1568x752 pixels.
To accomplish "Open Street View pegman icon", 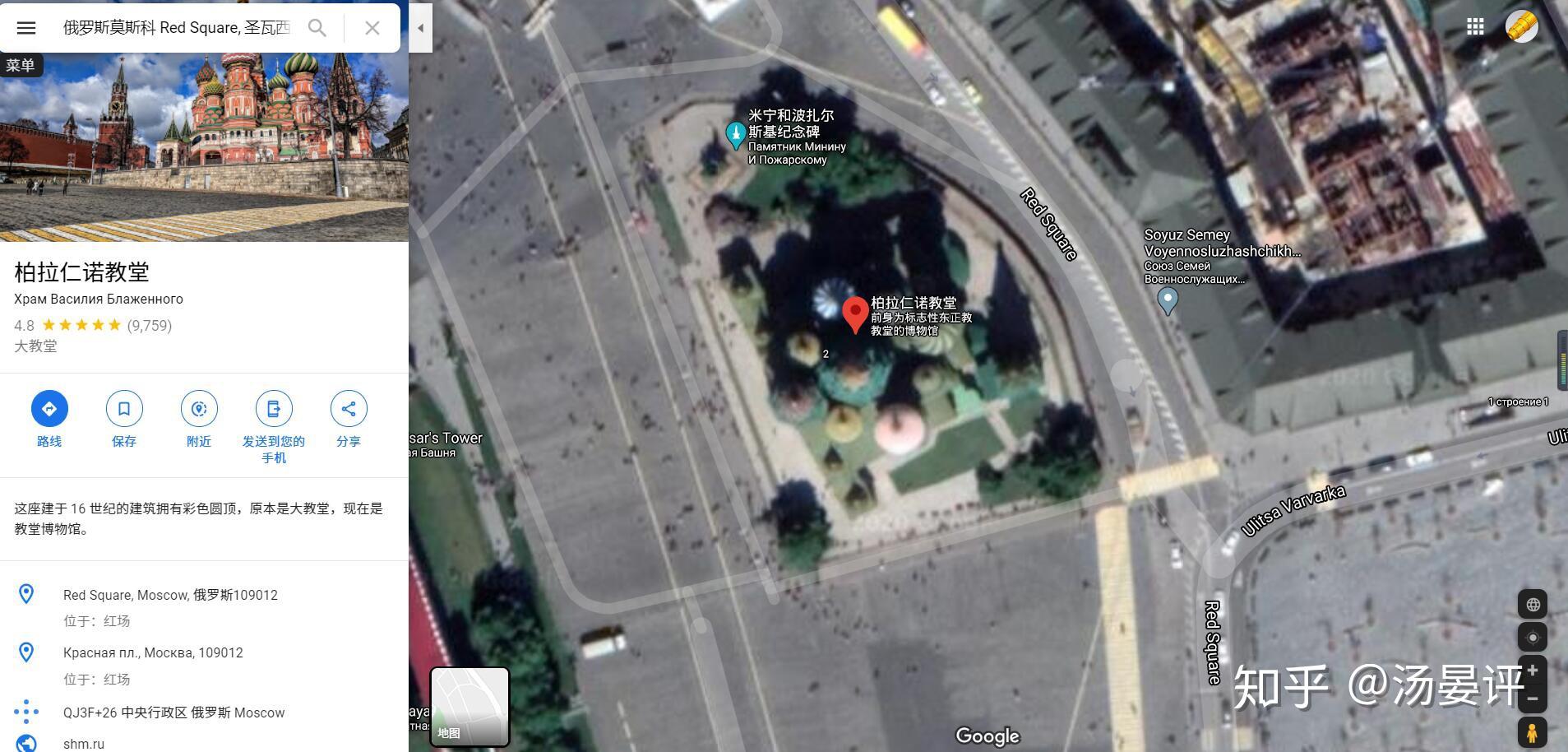I will pyautogui.click(x=1533, y=731).
